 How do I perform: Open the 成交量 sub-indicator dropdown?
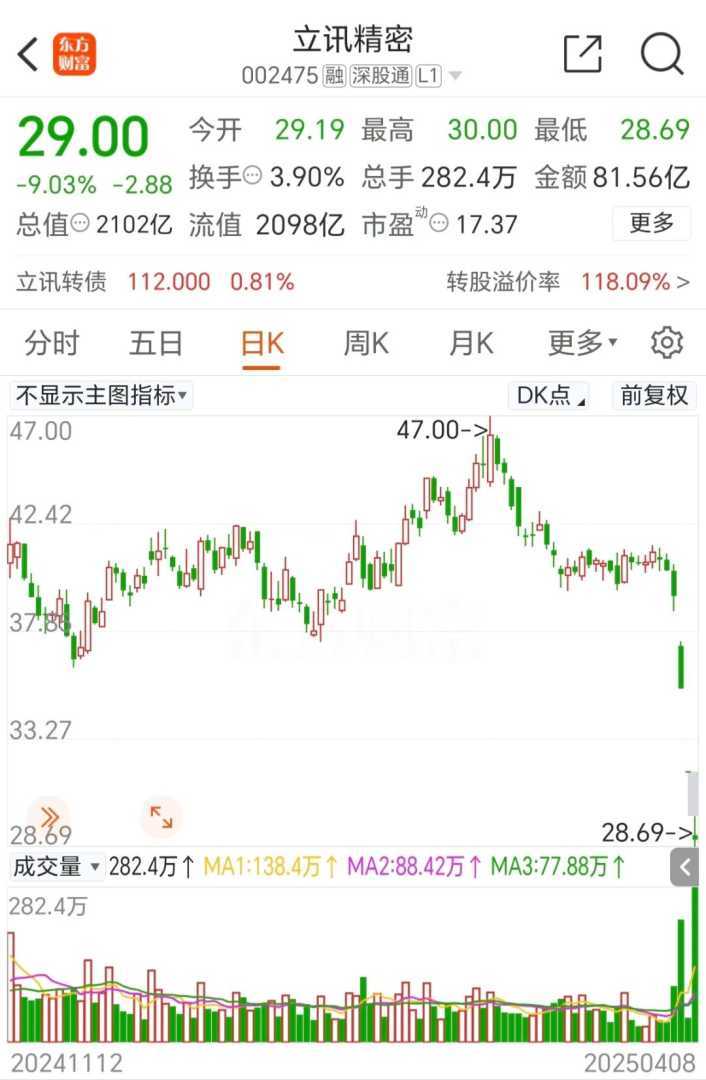click(57, 866)
